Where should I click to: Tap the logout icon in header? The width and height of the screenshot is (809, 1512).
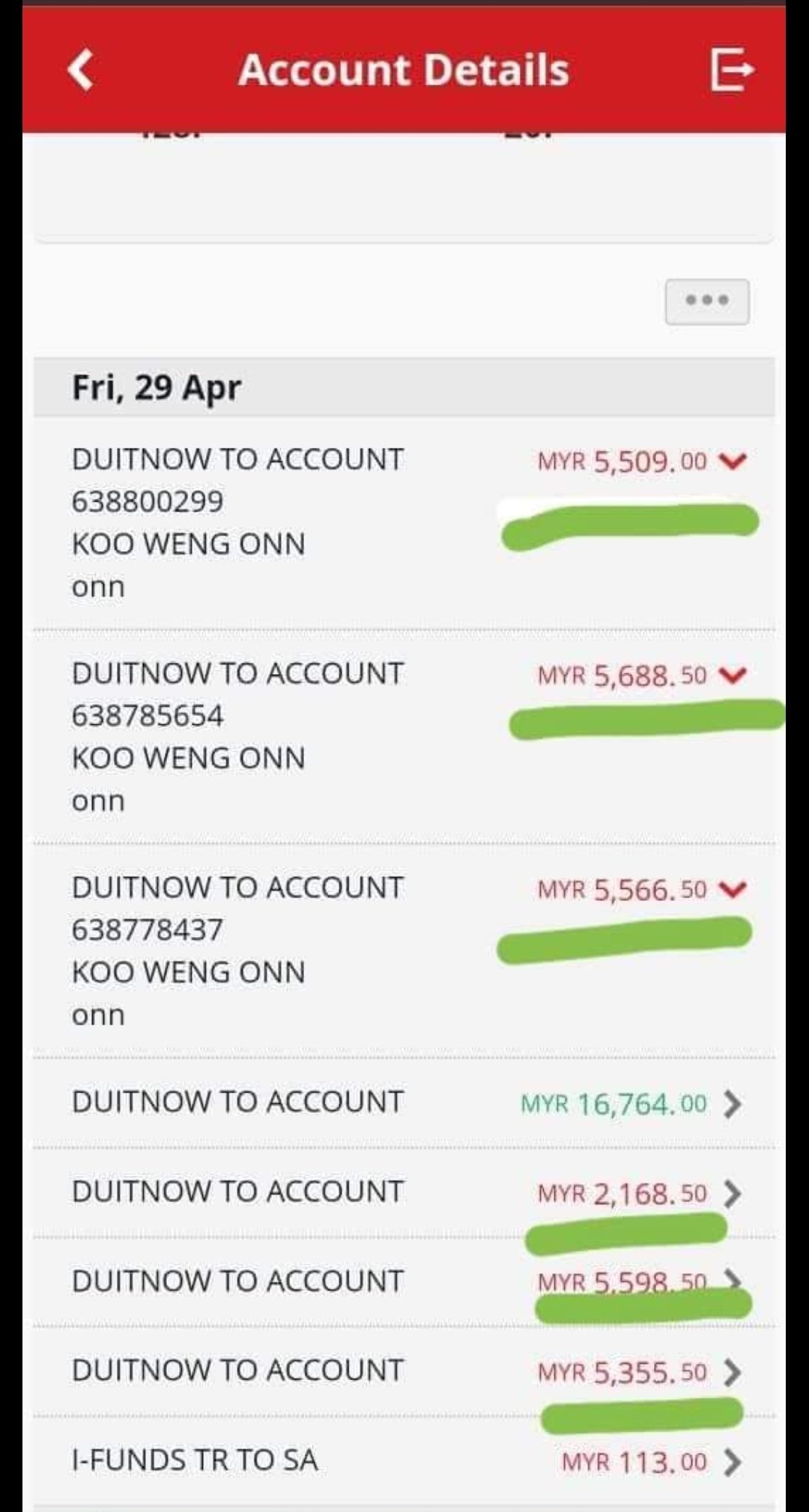click(x=730, y=70)
